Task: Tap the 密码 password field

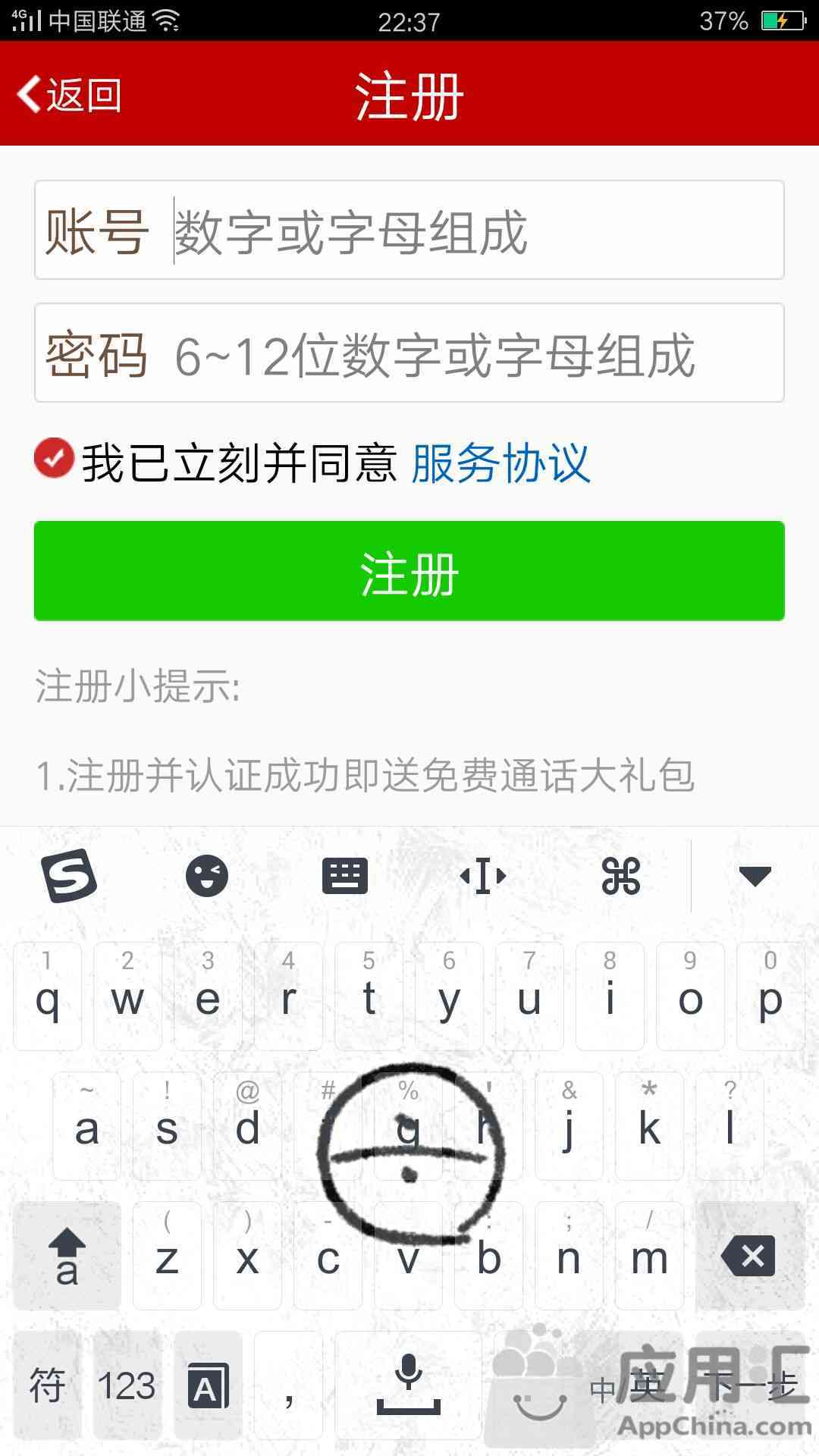Action: [409, 353]
